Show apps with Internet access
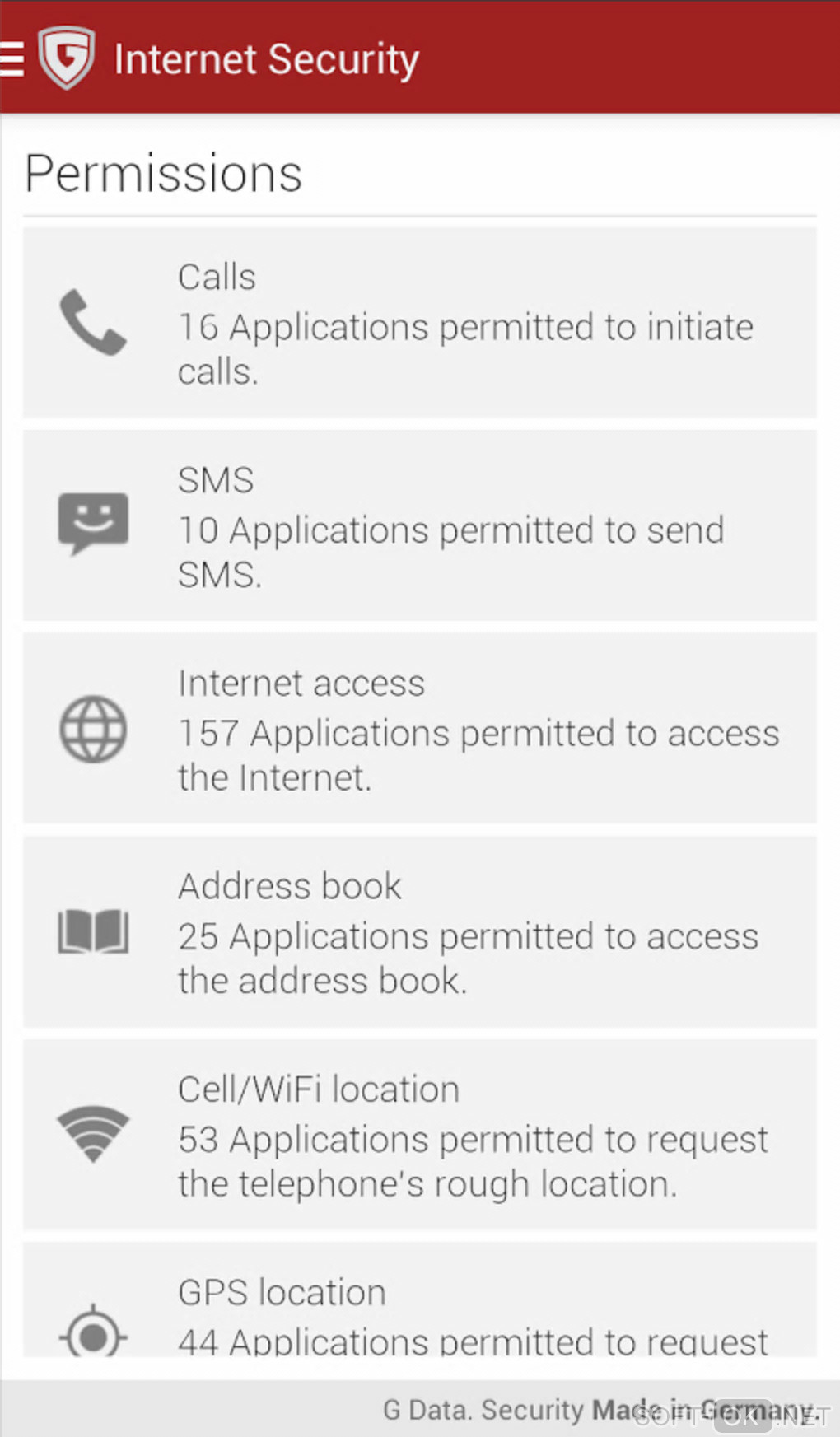The height and width of the screenshot is (1437, 840). tap(420, 729)
